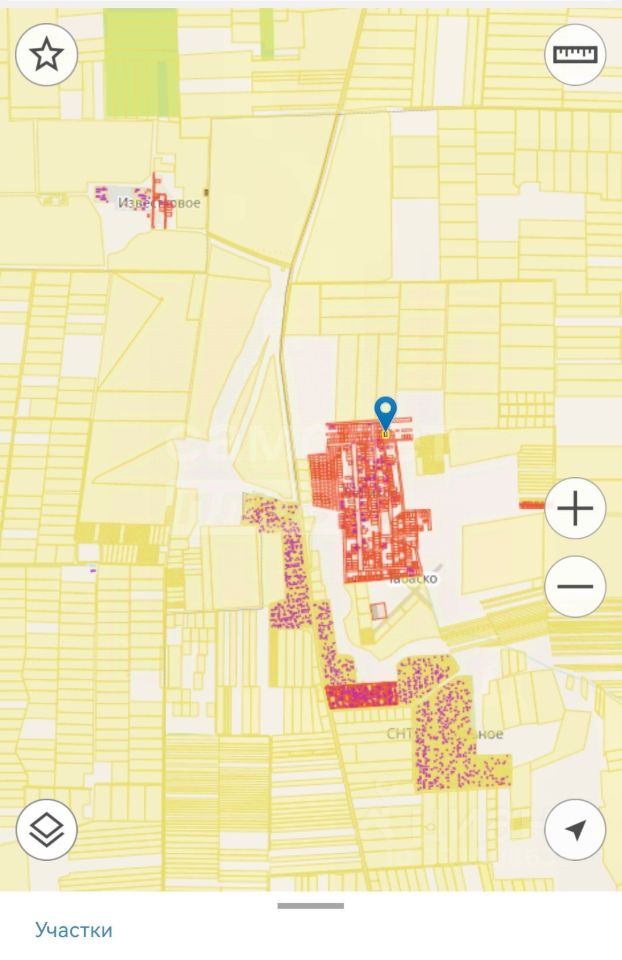622x960 pixels.
Task: Tap the star favorites button
Action: point(47,54)
